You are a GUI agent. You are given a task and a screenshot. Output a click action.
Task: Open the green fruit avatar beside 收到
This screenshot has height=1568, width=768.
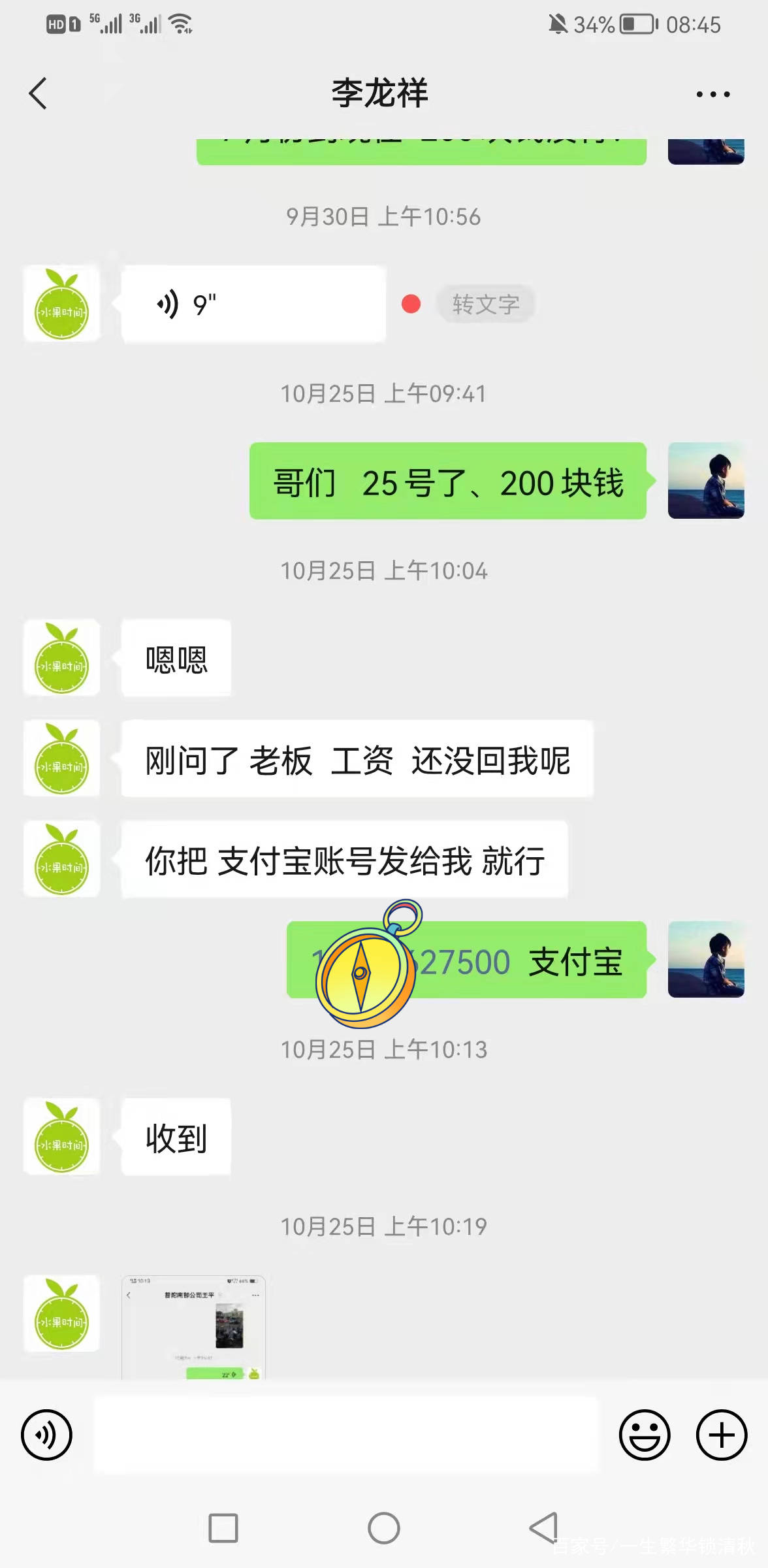tap(62, 1137)
